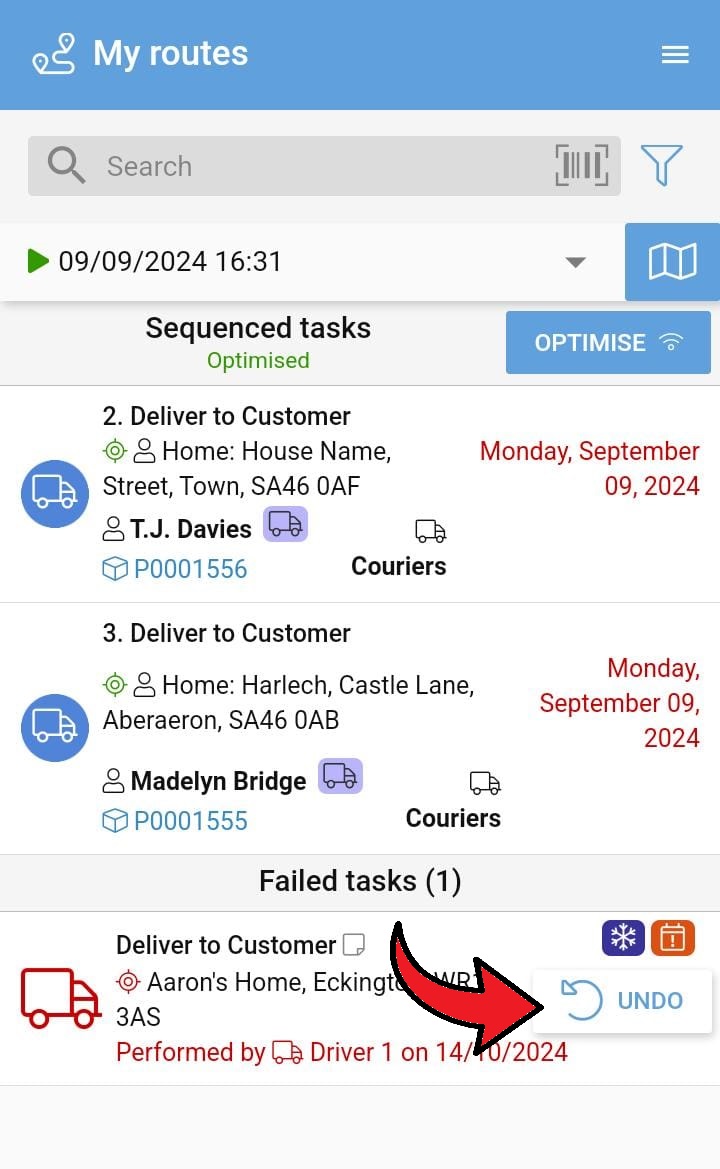Expand the 09/09/2024 16:31 route dropdown
The height and width of the screenshot is (1169, 720).
[x=574, y=262]
